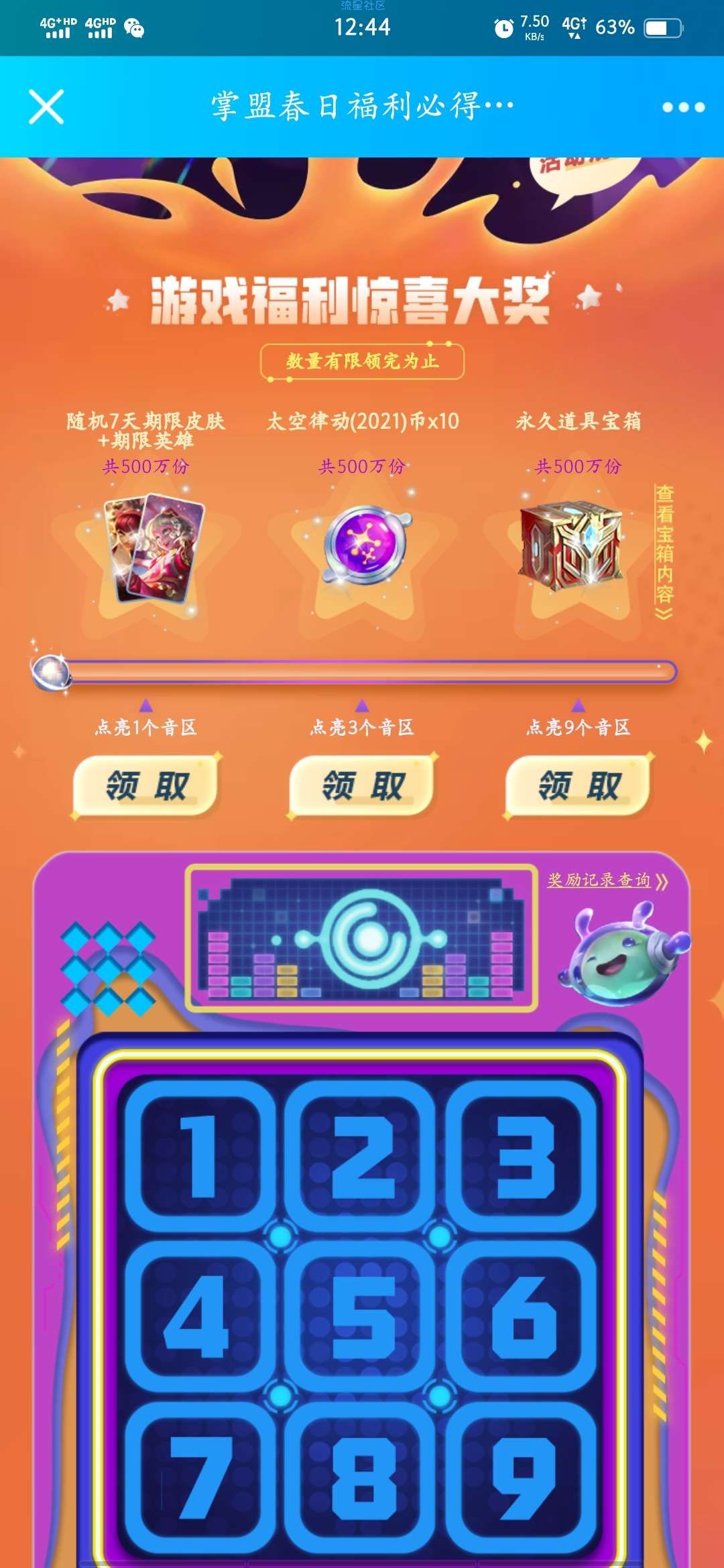Close the webview with the X icon

(46, 107)
